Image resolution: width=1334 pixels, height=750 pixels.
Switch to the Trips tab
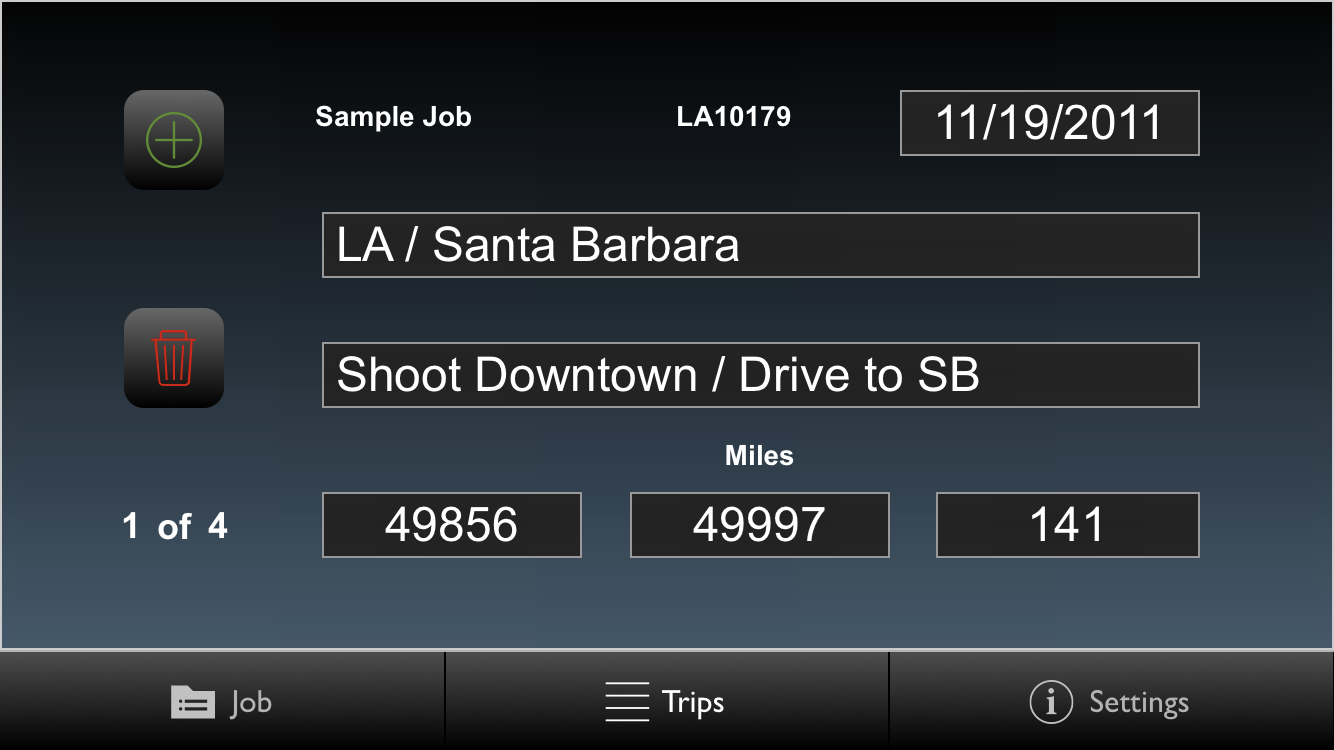point(666,702)
